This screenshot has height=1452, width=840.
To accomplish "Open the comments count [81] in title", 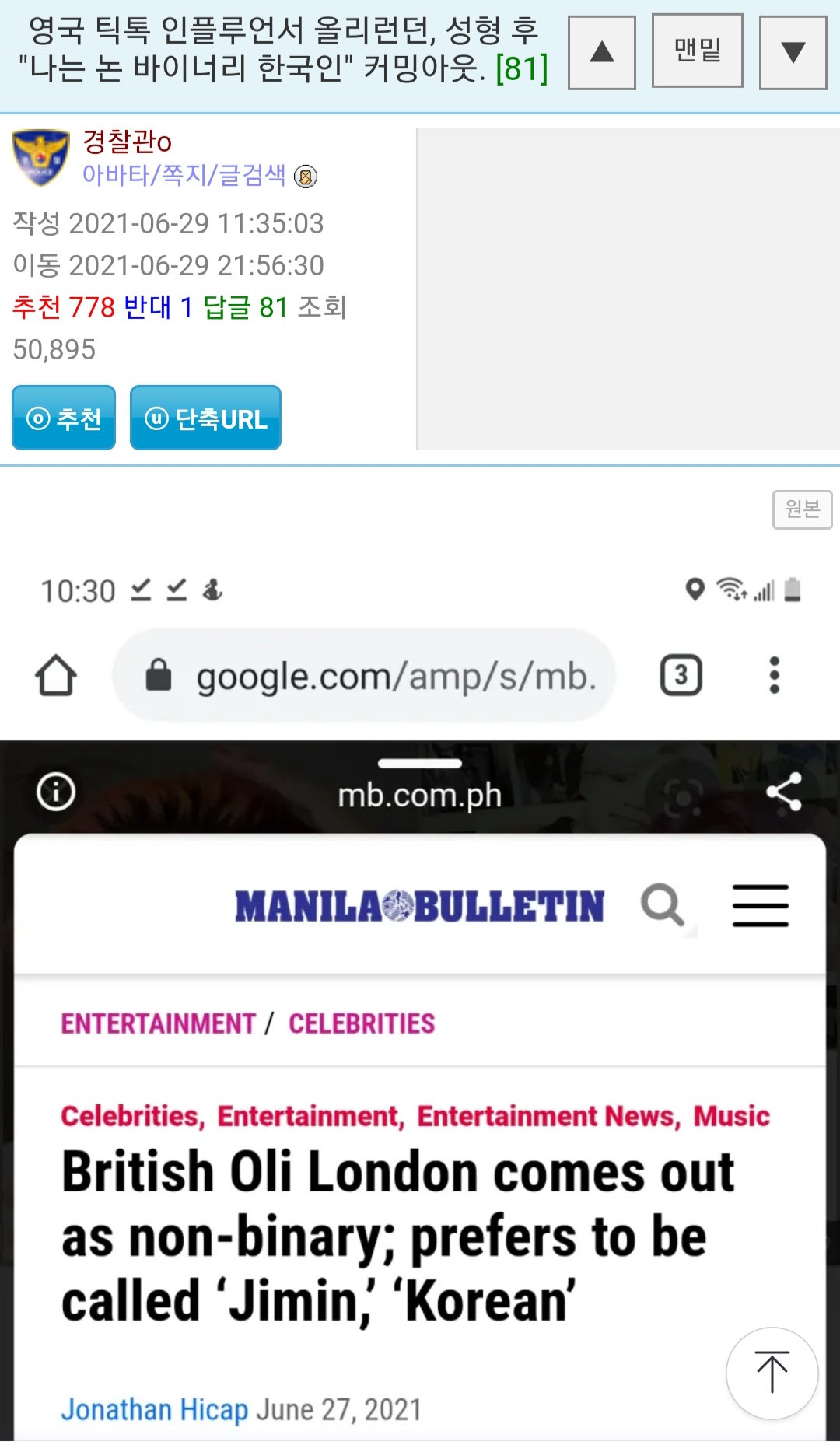I will [521, 68].
